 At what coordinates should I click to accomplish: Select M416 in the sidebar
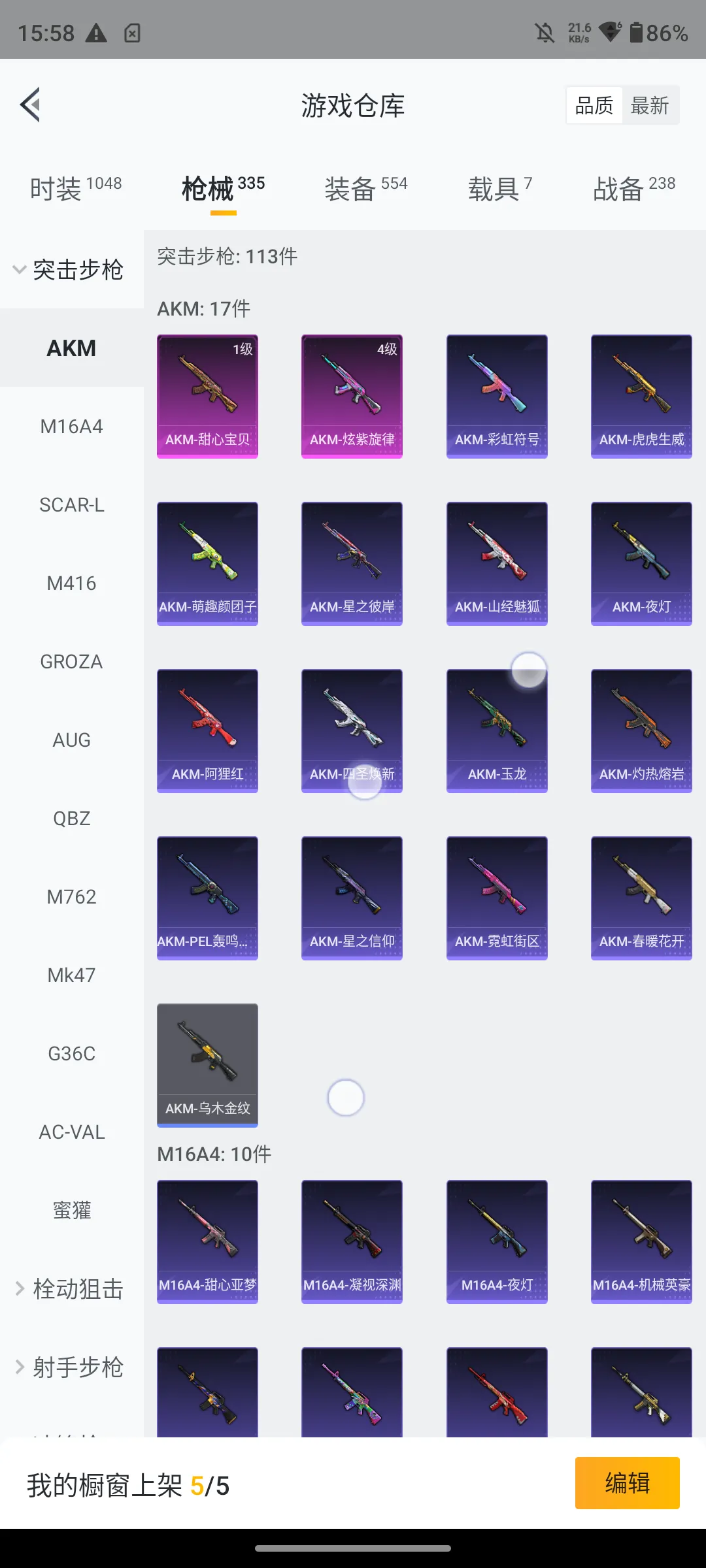tap(71, 583)
